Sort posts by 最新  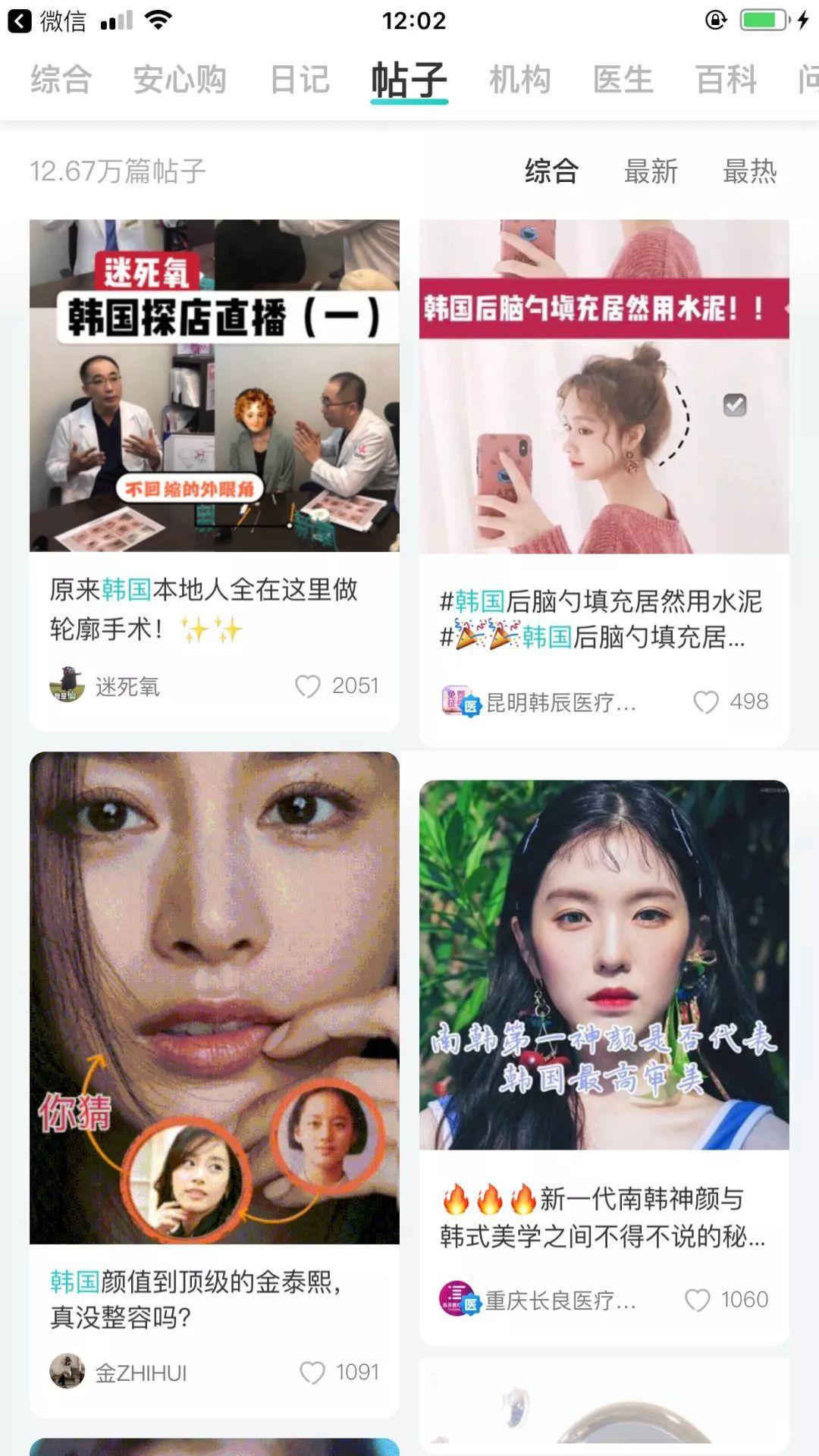click(x=651, y=171)
